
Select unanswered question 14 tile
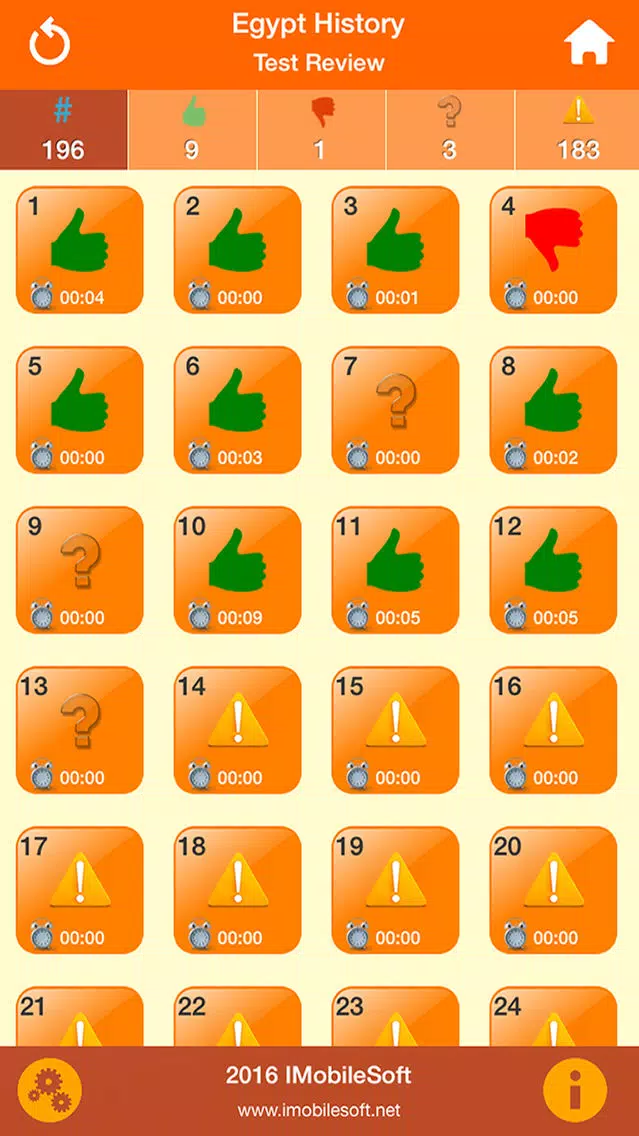point(238,730)
